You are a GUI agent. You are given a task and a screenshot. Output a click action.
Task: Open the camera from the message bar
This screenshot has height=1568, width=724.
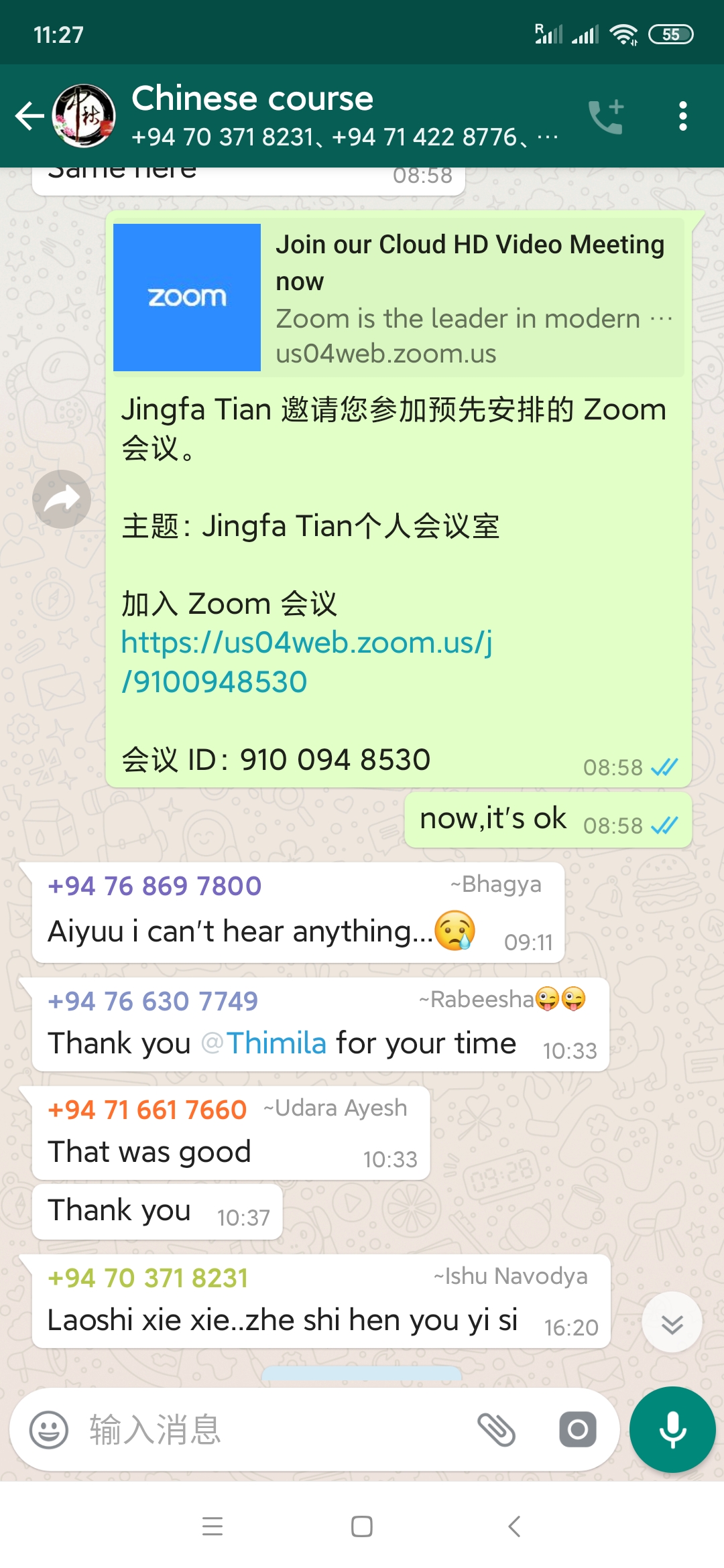point(578,1430)
